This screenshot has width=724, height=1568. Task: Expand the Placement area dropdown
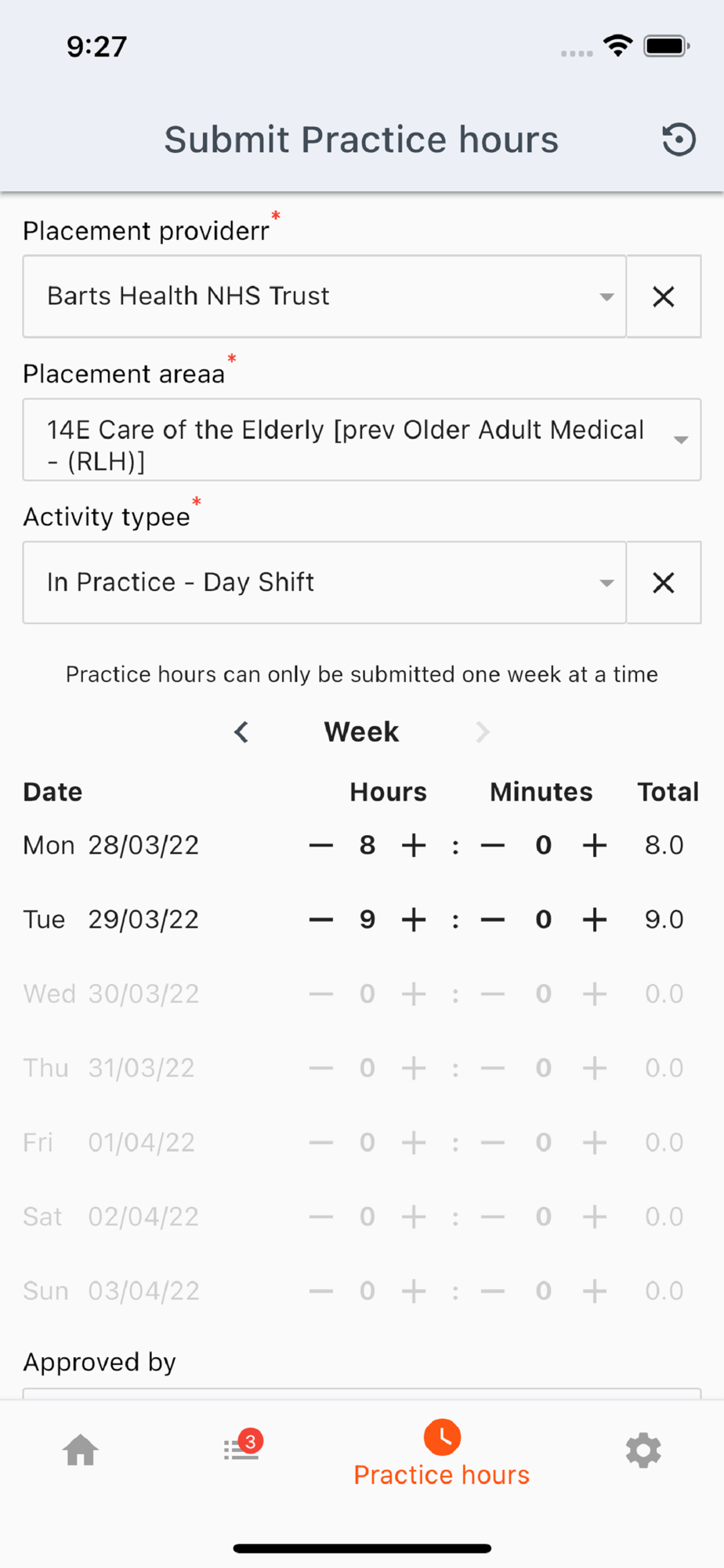362,440
